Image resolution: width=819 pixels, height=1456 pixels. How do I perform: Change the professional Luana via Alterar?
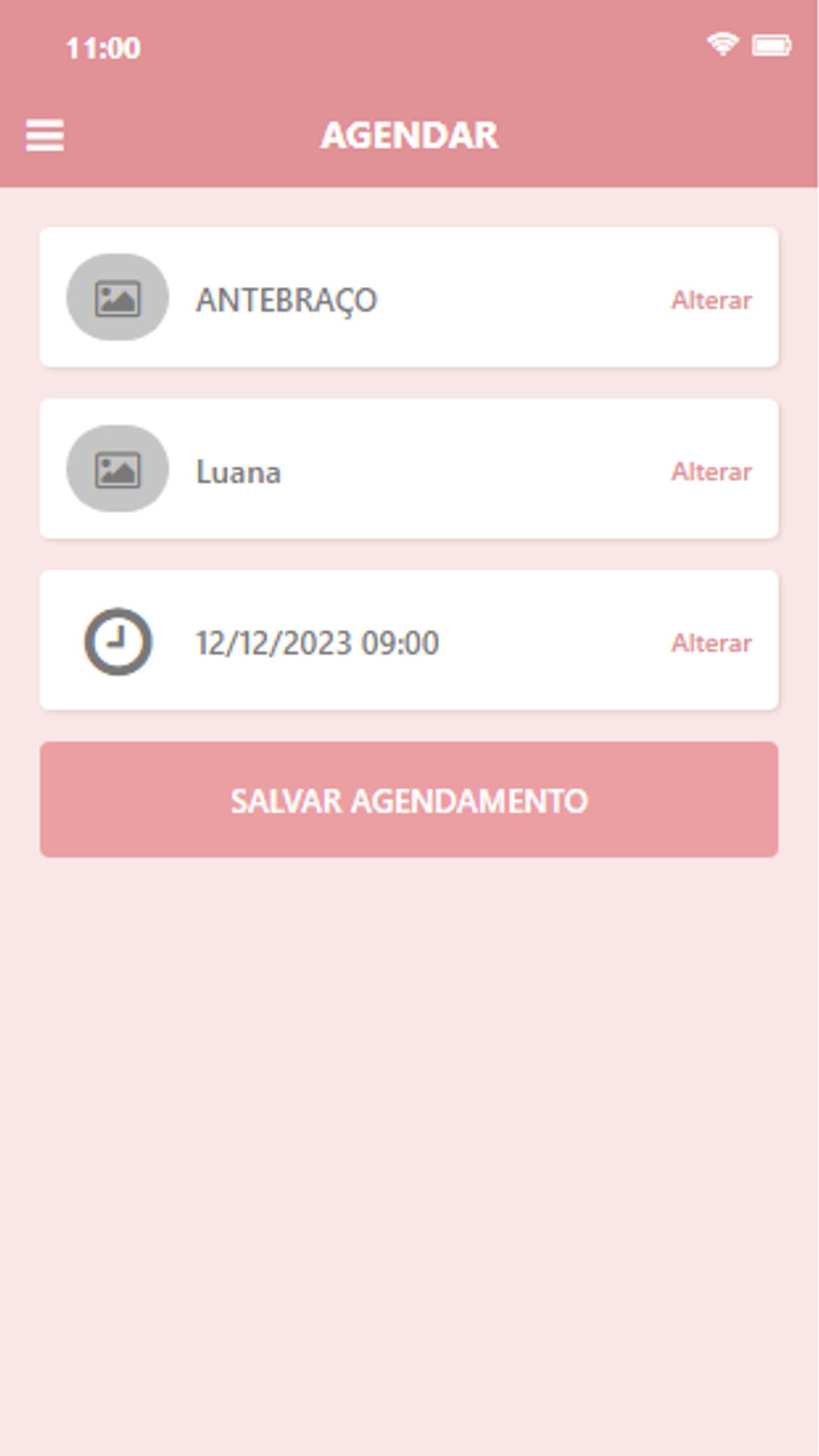(712, 471)
